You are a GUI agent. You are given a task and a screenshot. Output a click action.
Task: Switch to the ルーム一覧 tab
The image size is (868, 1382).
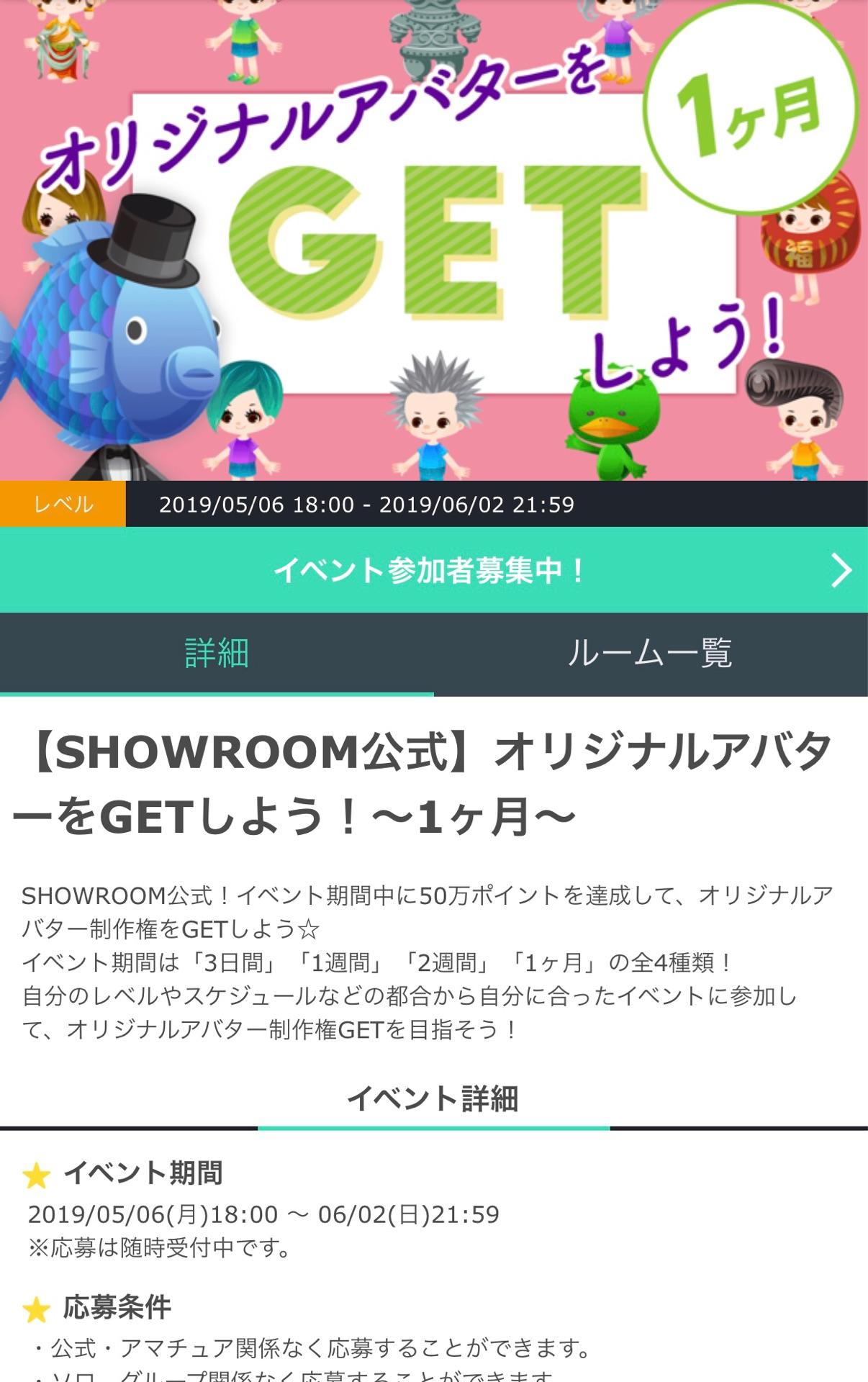click(x=650, y=654)
